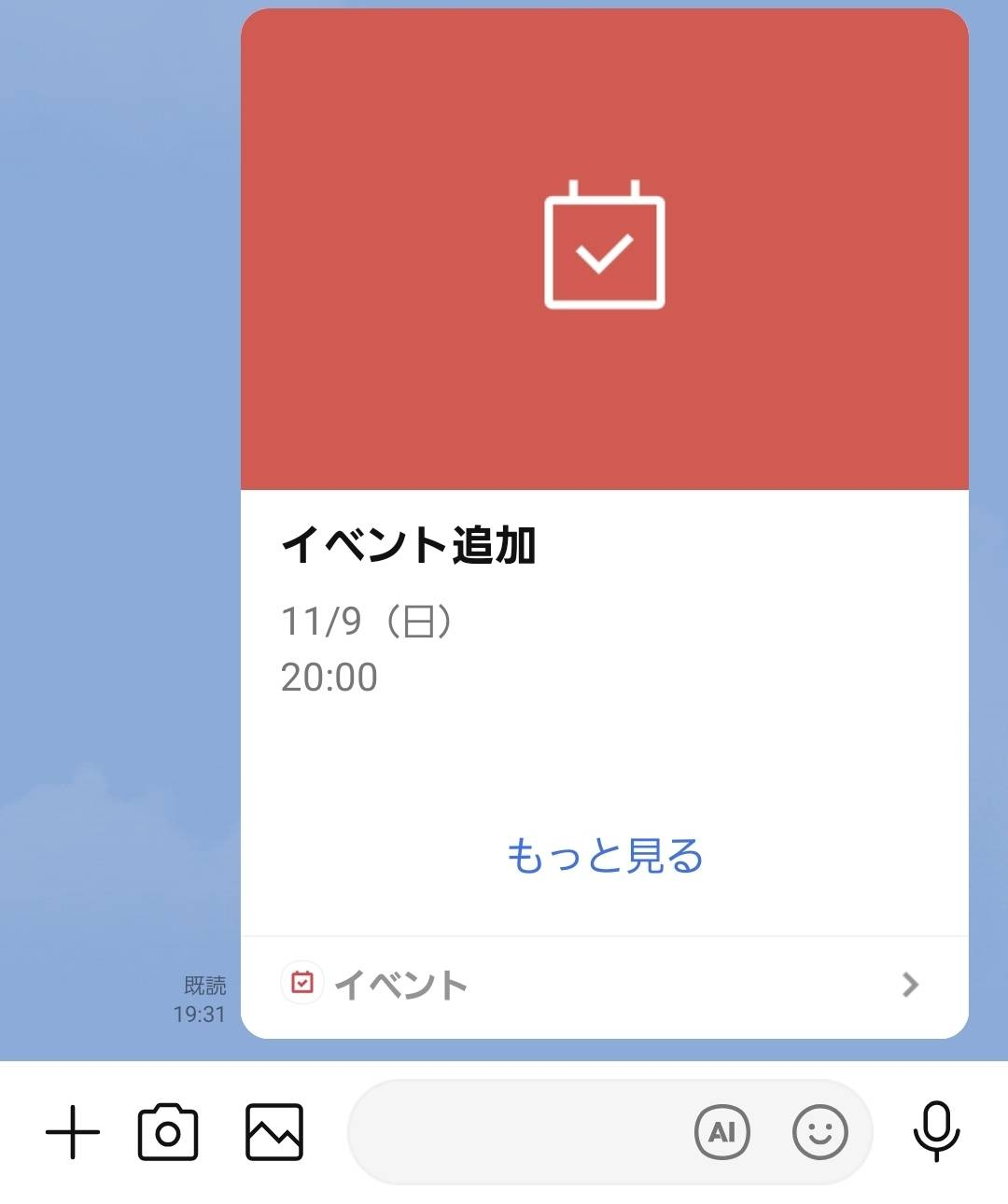Open the camera from the chat bar
This screenshot has width=1008, height=1204.
tap(168, 1132)
